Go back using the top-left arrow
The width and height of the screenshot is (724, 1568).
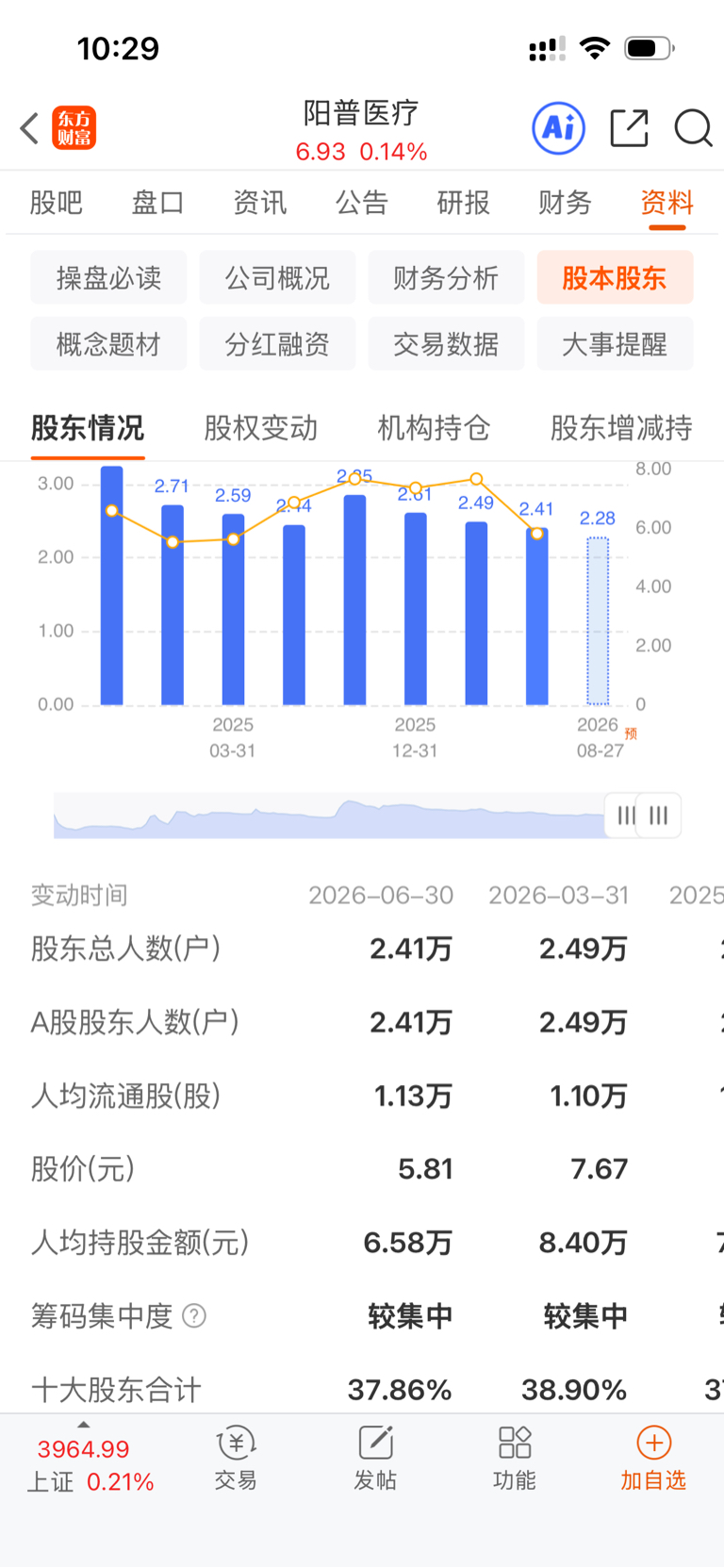pyautogui.click(x=29, y=128)
